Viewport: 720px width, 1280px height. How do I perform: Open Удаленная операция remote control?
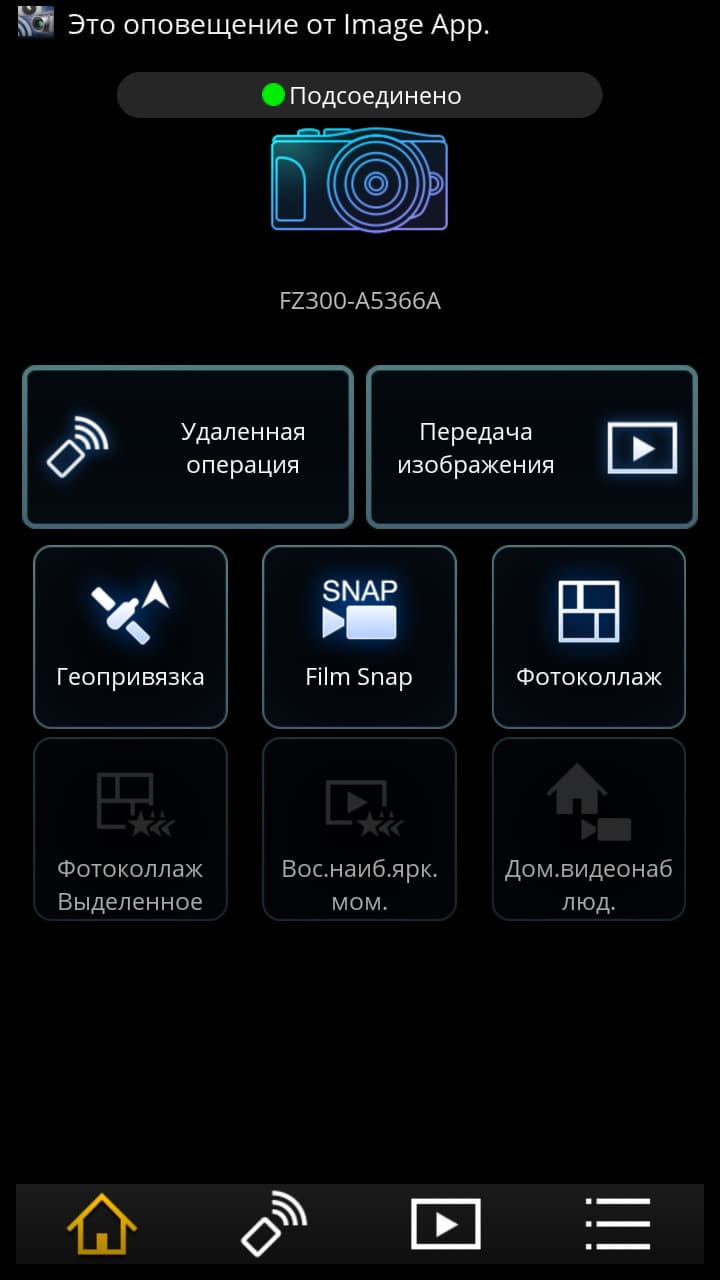[x=188, y=447]
